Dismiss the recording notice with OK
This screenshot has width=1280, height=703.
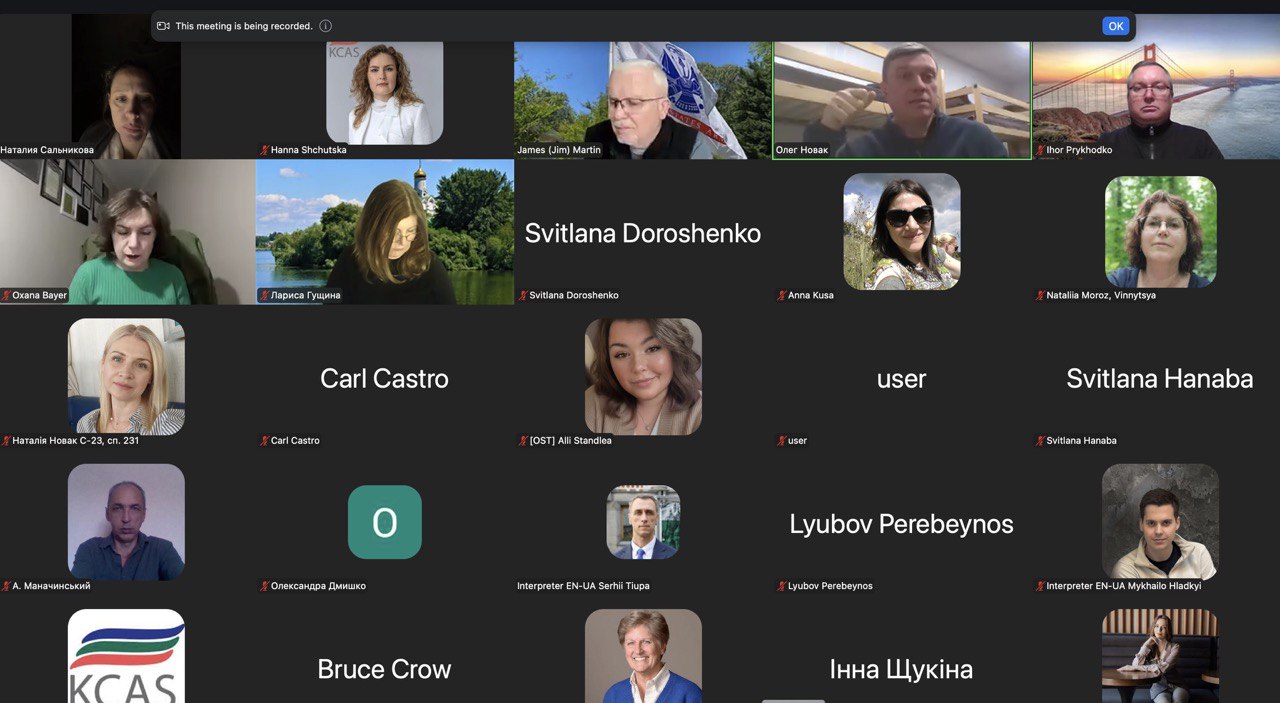pyautogui.click(x=1115, y=26)
